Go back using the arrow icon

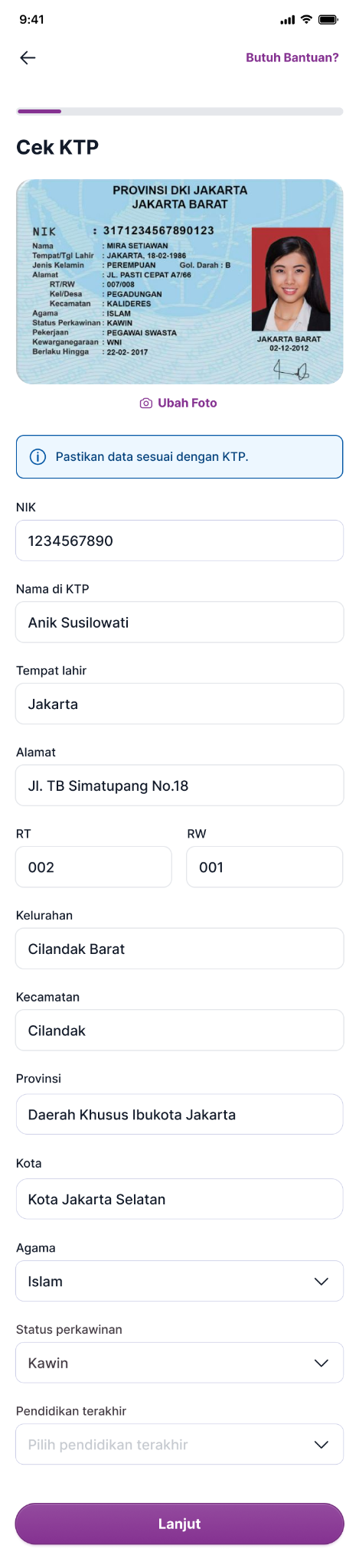point(28,57)
